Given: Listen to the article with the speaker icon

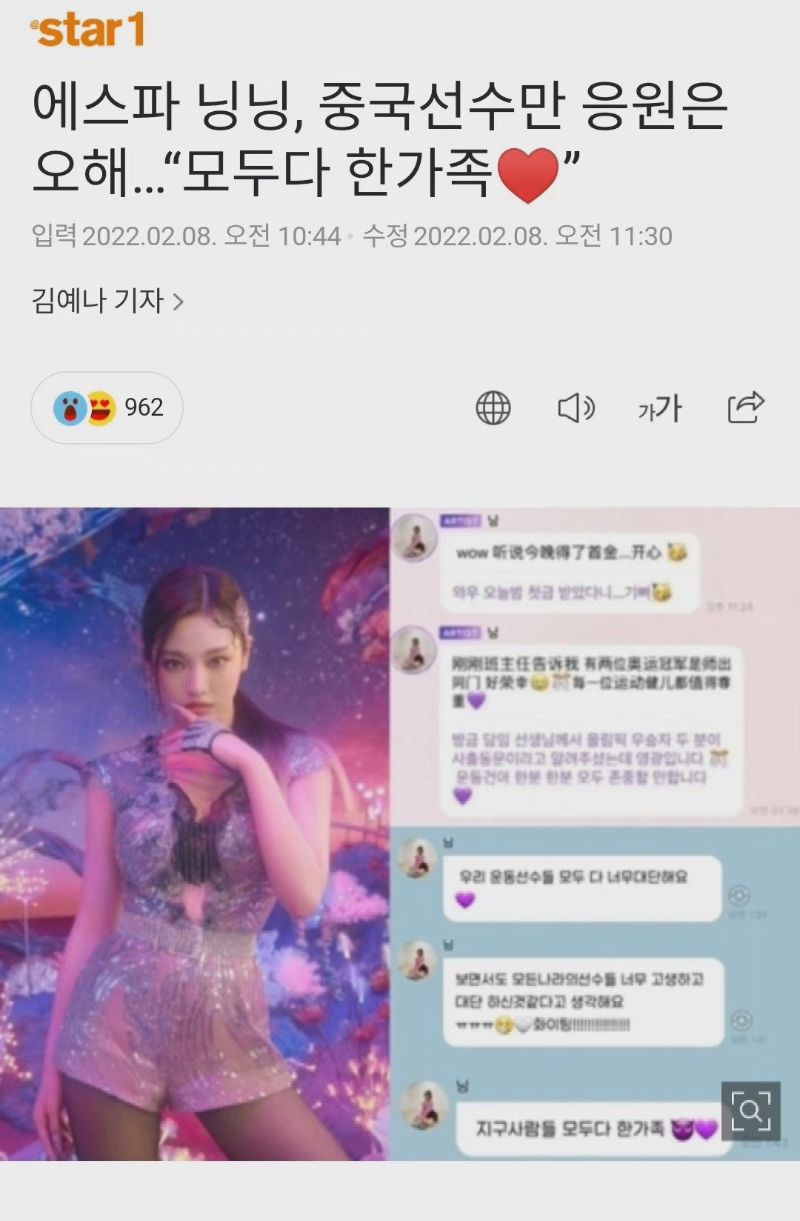Looking at the screenshot, I should coord(575,408).
